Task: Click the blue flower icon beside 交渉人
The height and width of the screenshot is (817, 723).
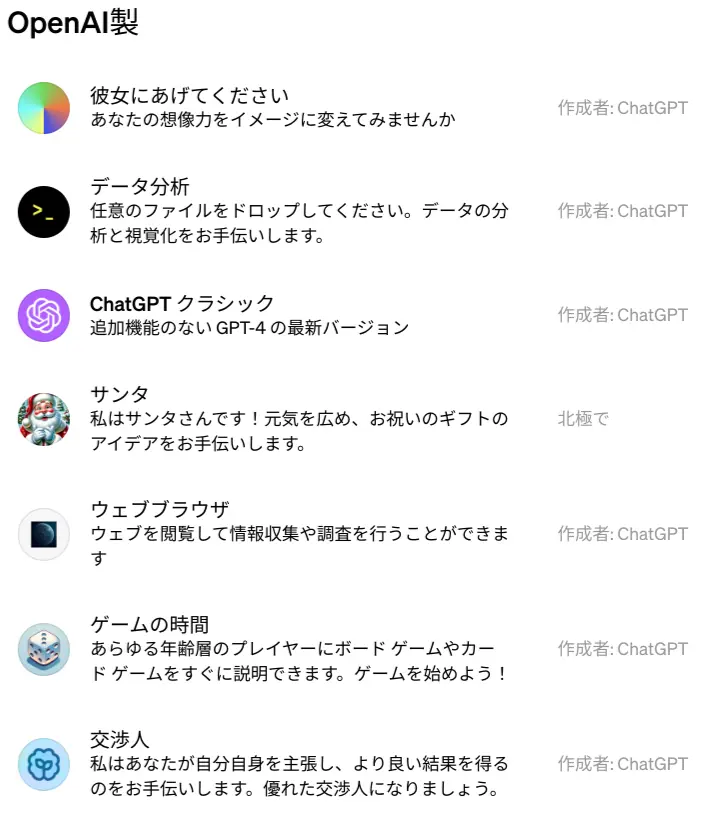Action: (42, 762)
